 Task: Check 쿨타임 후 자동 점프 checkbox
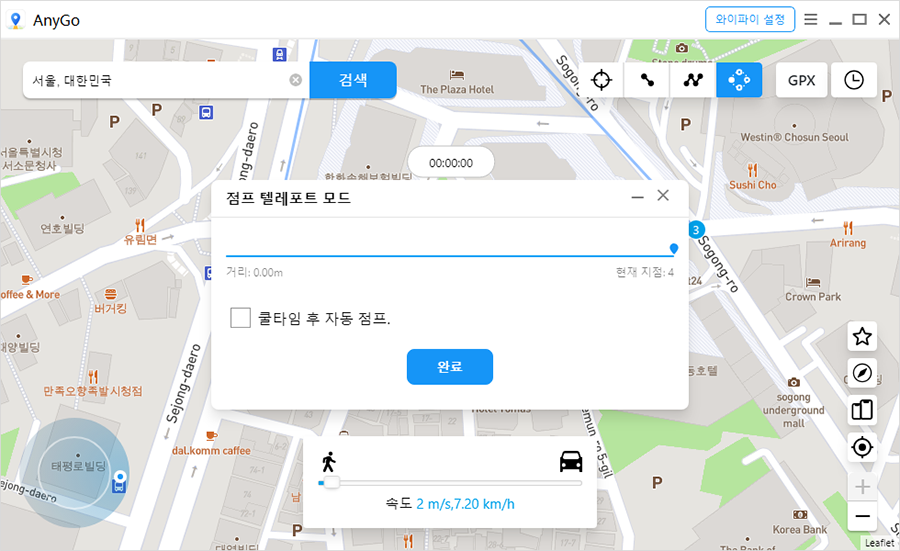click(240, 318)
